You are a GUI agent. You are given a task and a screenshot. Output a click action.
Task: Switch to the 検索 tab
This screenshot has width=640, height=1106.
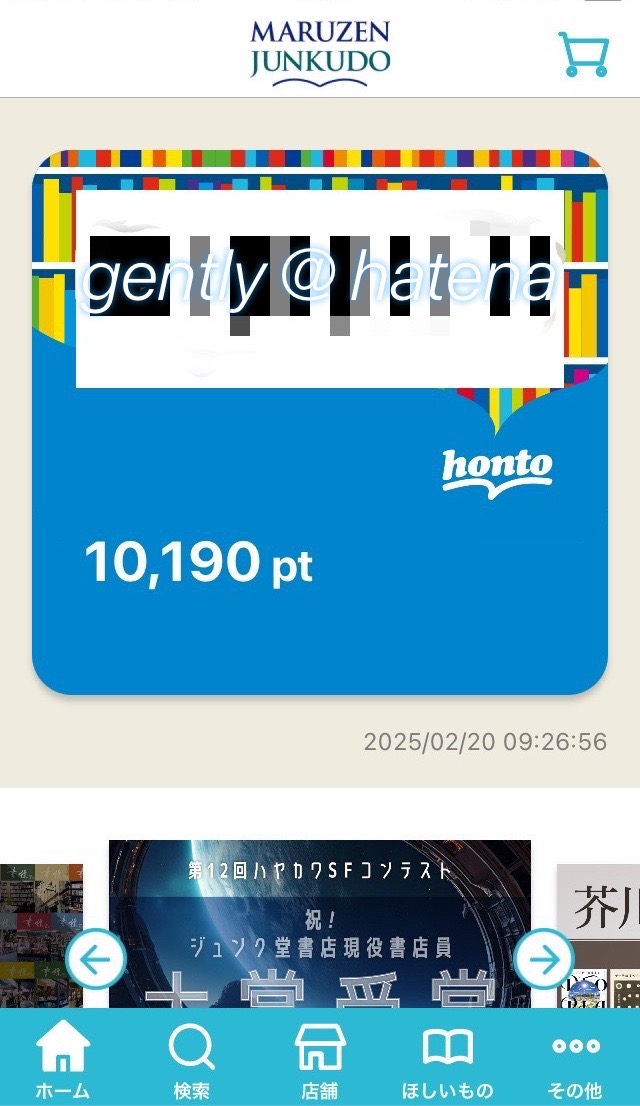click(x=191, y=1060)
